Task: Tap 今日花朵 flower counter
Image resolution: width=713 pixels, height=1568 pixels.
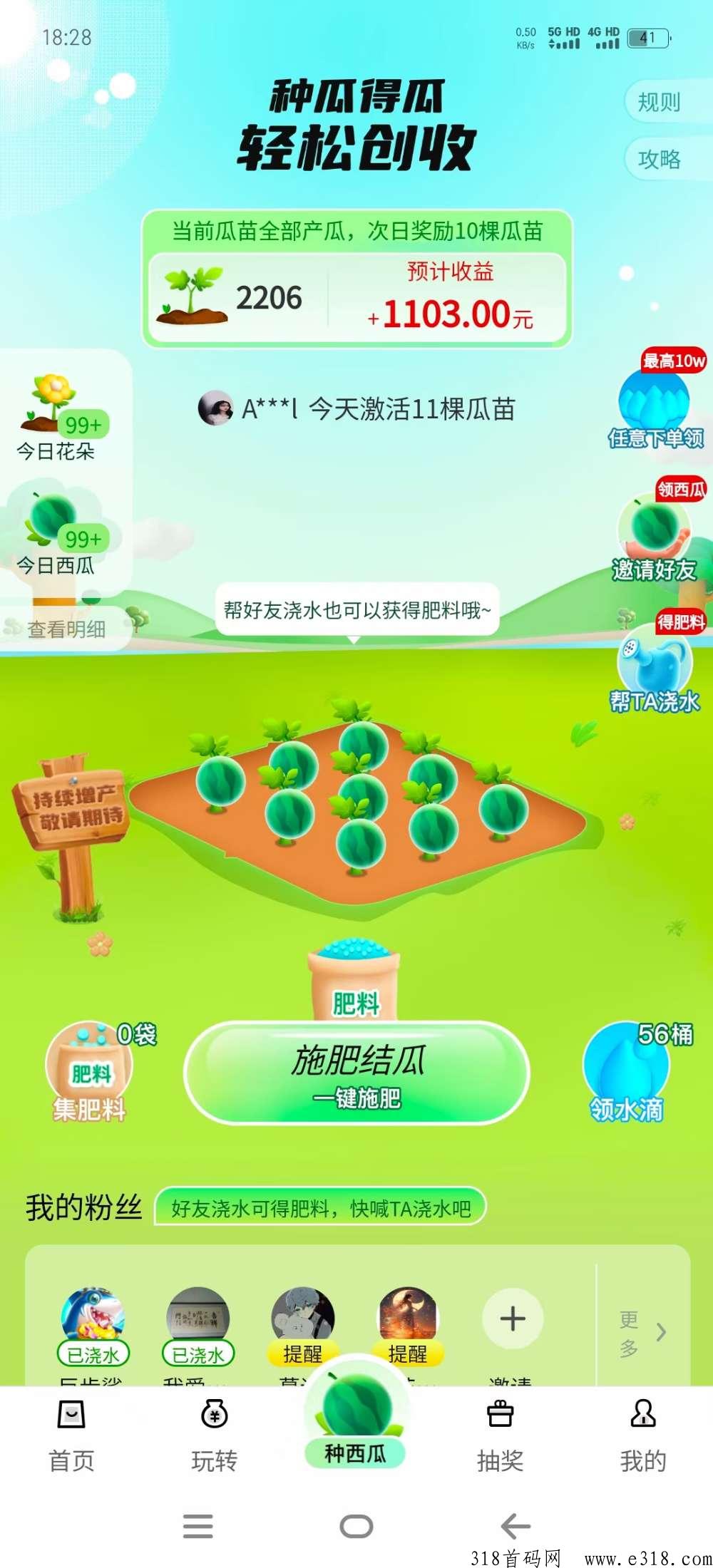Action: click(56, 418)
